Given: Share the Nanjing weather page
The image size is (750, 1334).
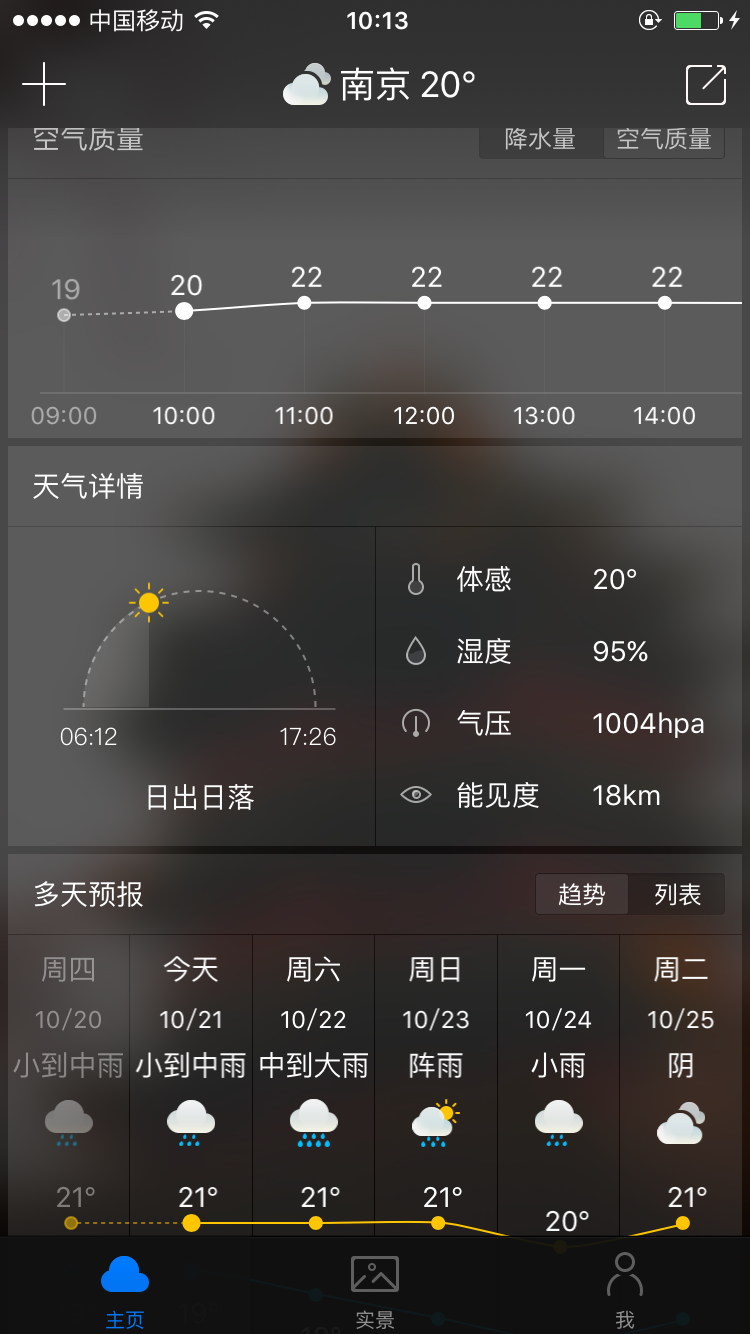Looking at the screenshot, I should coord(706,84).
